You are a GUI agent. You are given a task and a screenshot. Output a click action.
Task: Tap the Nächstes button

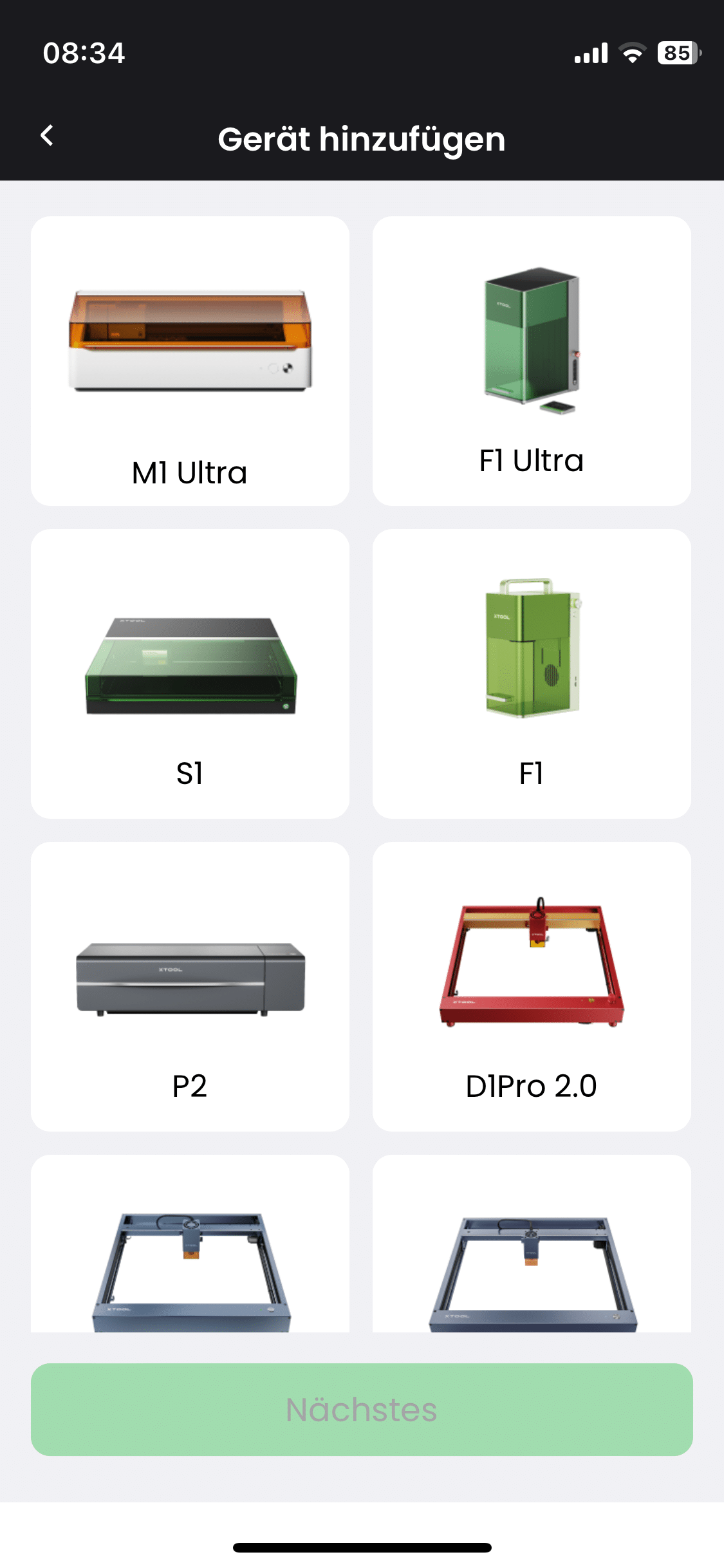tap(362, 1409)
